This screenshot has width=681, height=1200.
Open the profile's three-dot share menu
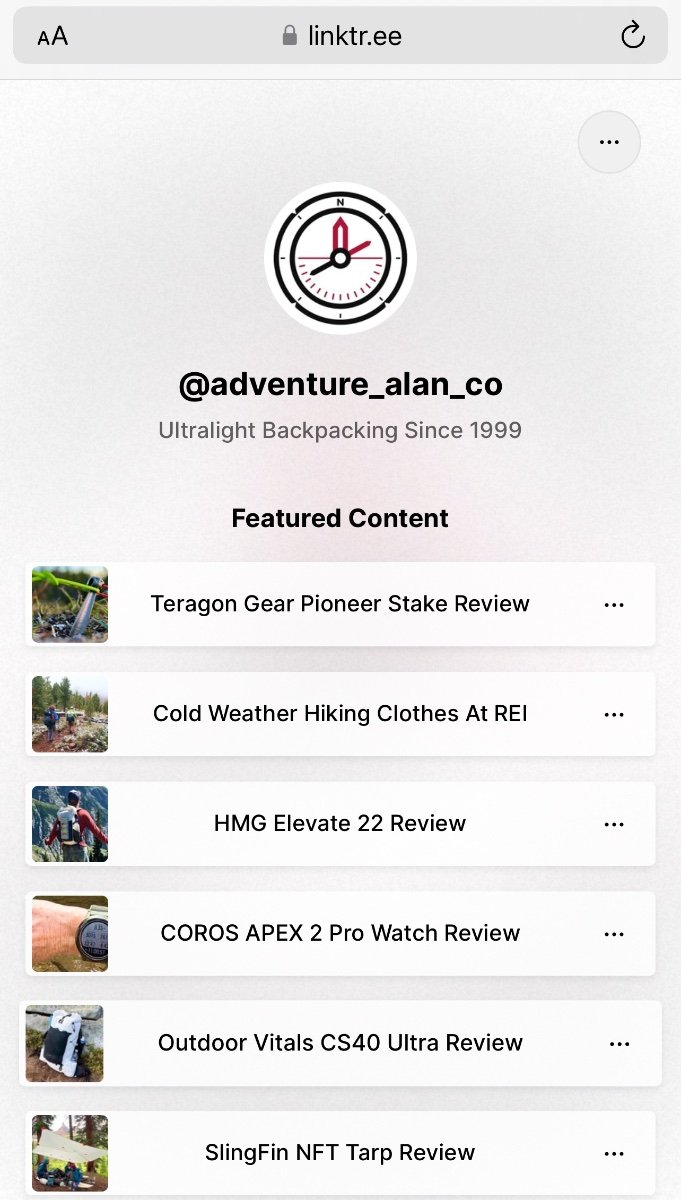pos(609,143)
